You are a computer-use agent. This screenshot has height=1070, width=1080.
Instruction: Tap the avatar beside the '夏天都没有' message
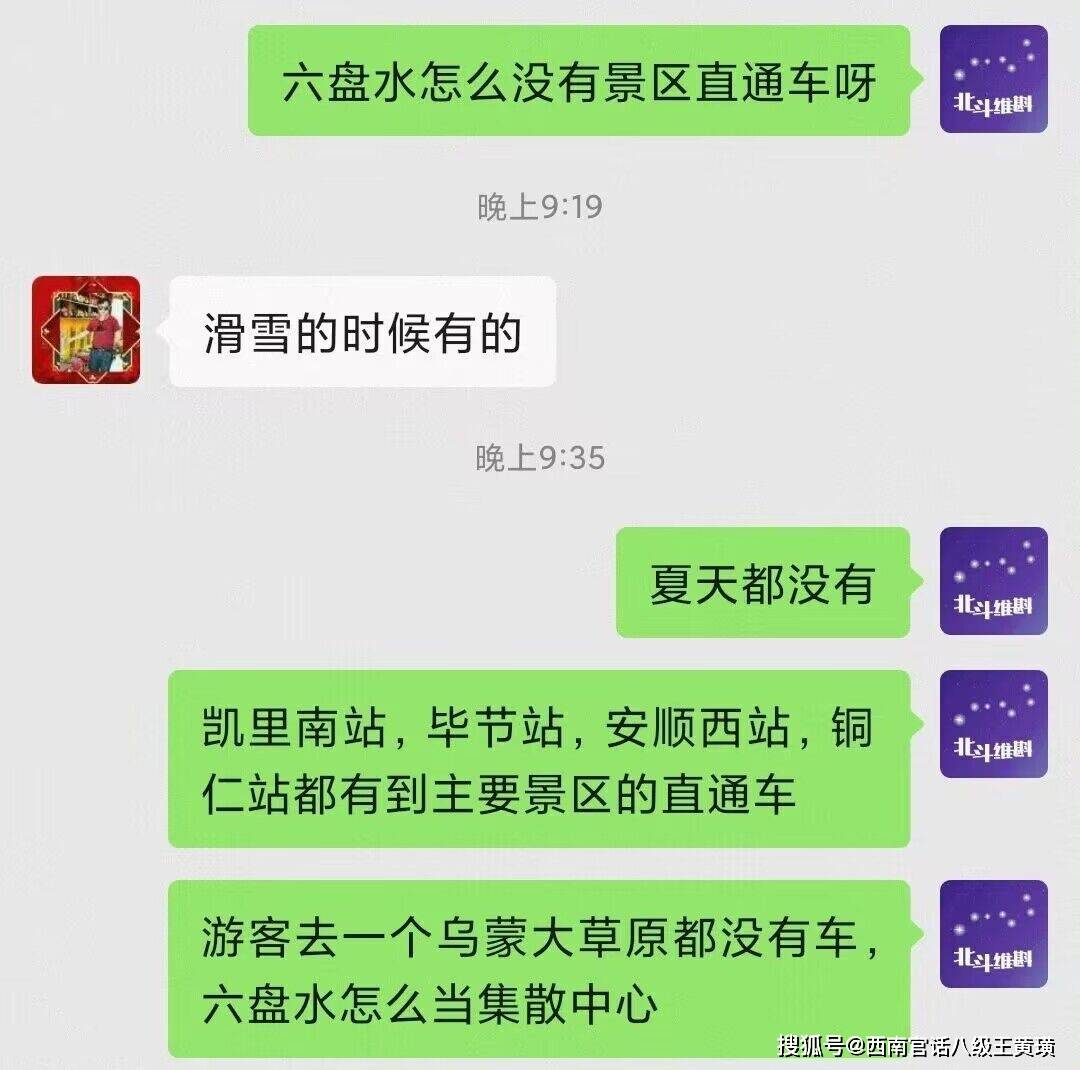[x=993, y=581]
